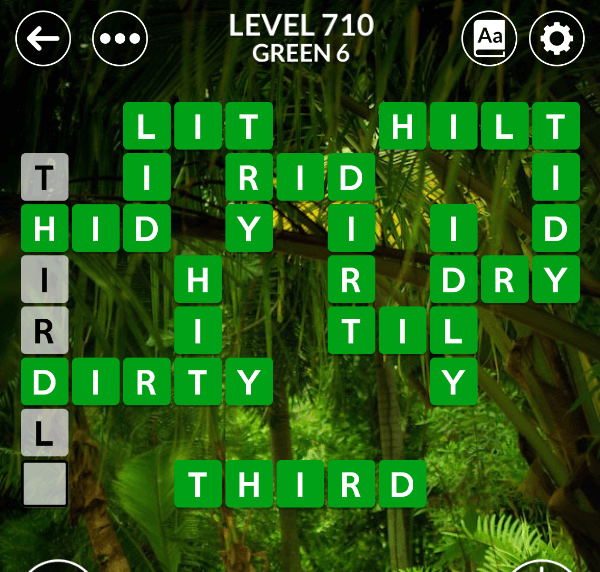The height and width of the screenshot is (572, 600).
Task: Go back with the arrow button
Action: tap(44, 39)
